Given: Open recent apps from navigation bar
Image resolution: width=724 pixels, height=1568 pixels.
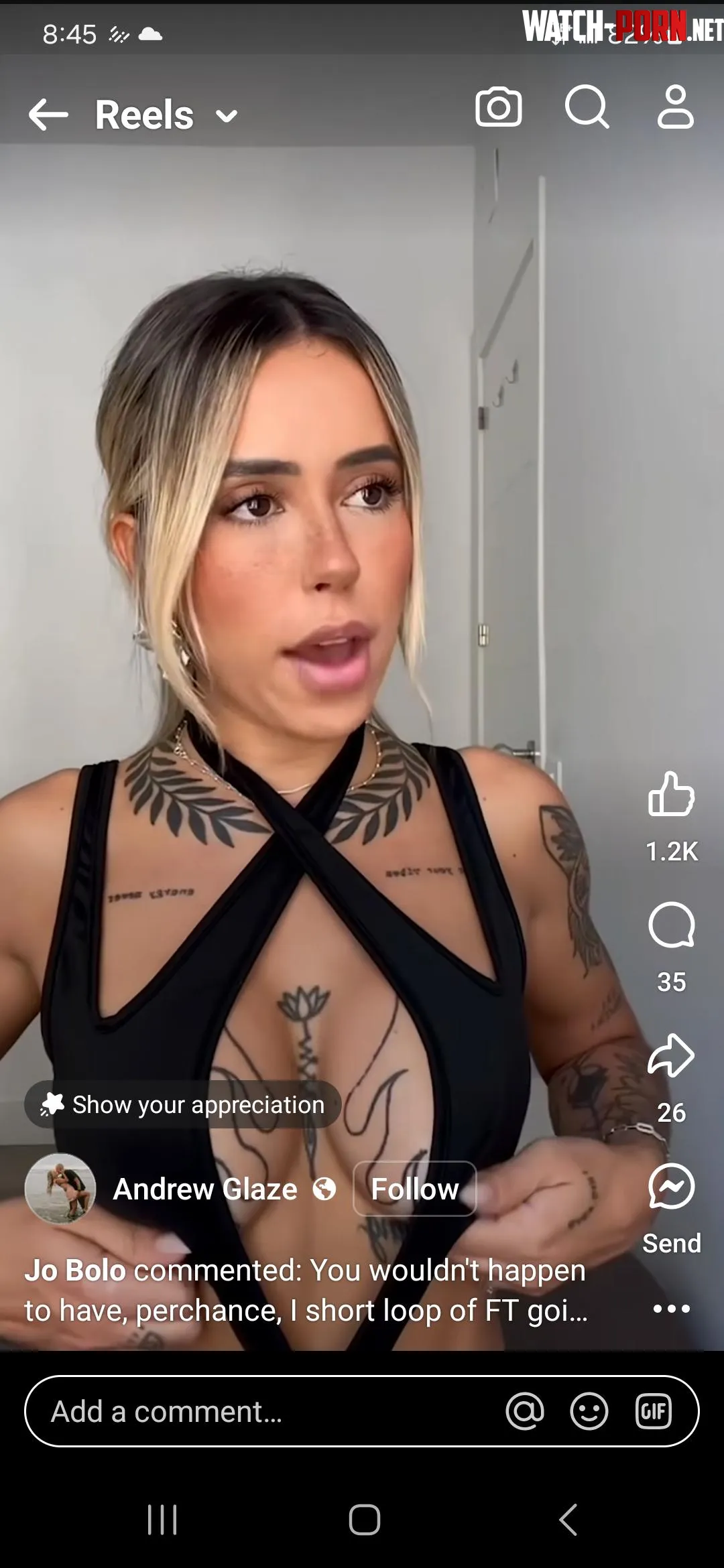Looking at the screenshot, I should coord(162,1520).
